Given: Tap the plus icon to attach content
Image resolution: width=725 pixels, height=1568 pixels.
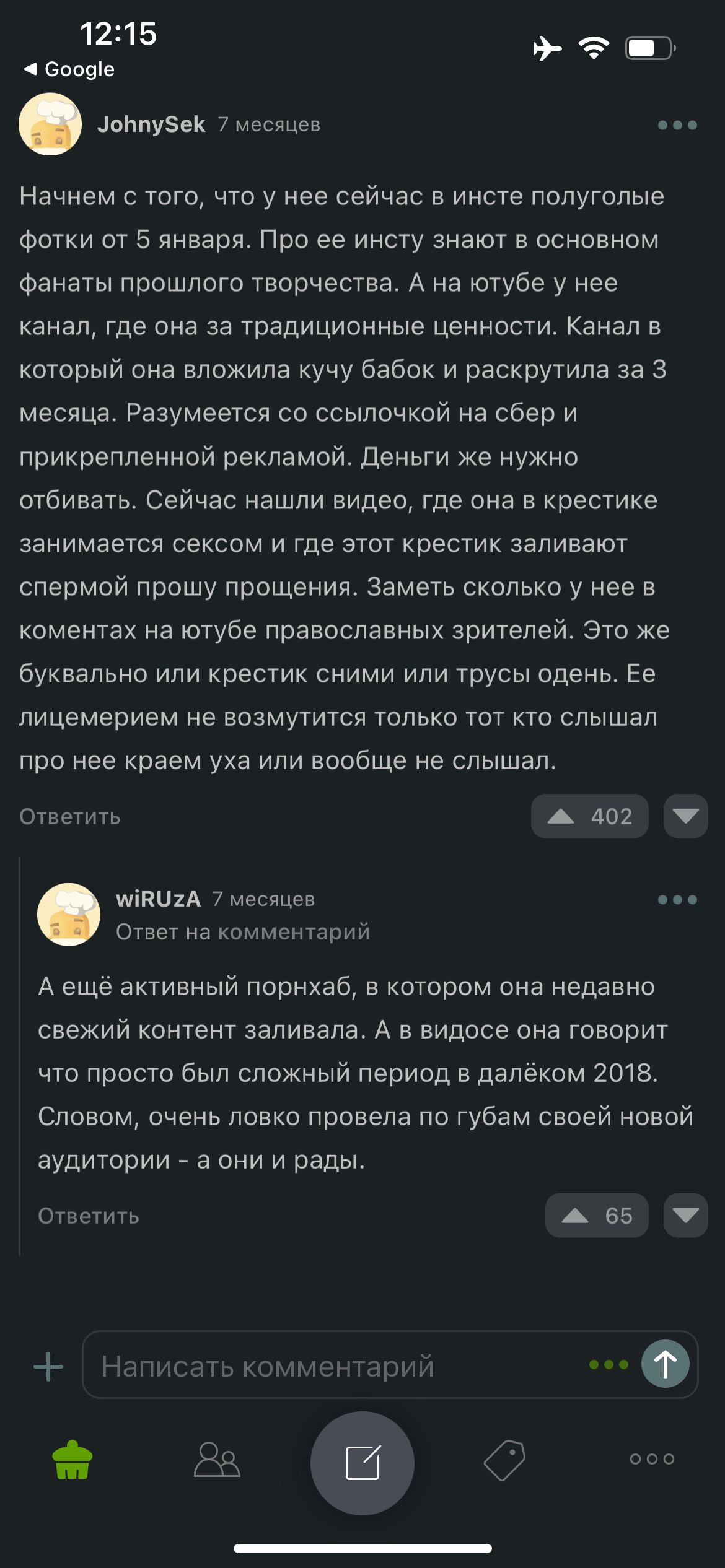Looking at the screenshot, I should 48,1367.
